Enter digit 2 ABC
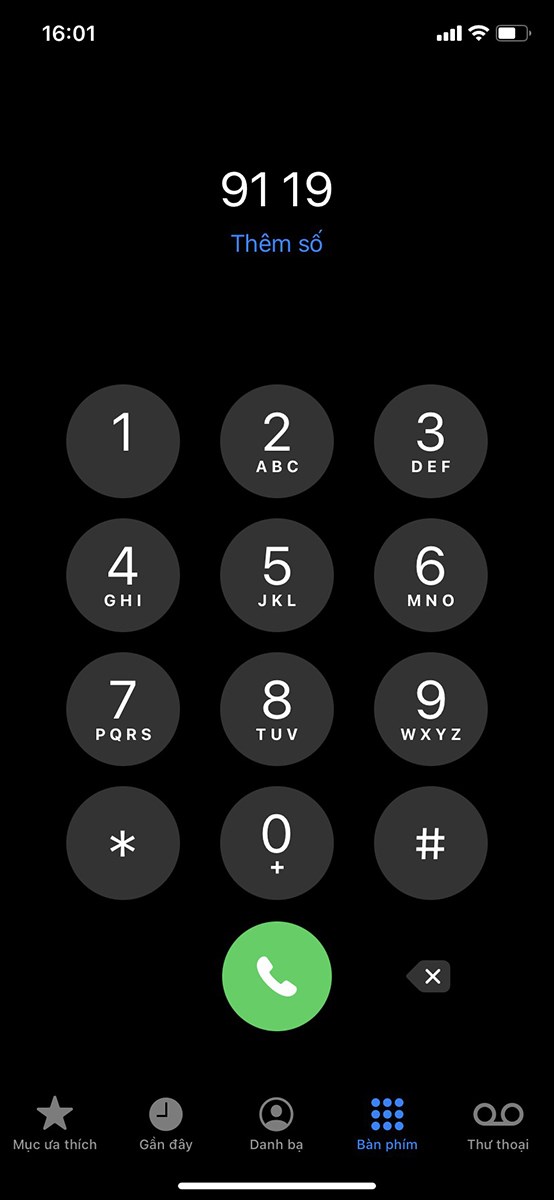Screen dimensions: 554x1200 click(x=277, y=441)
